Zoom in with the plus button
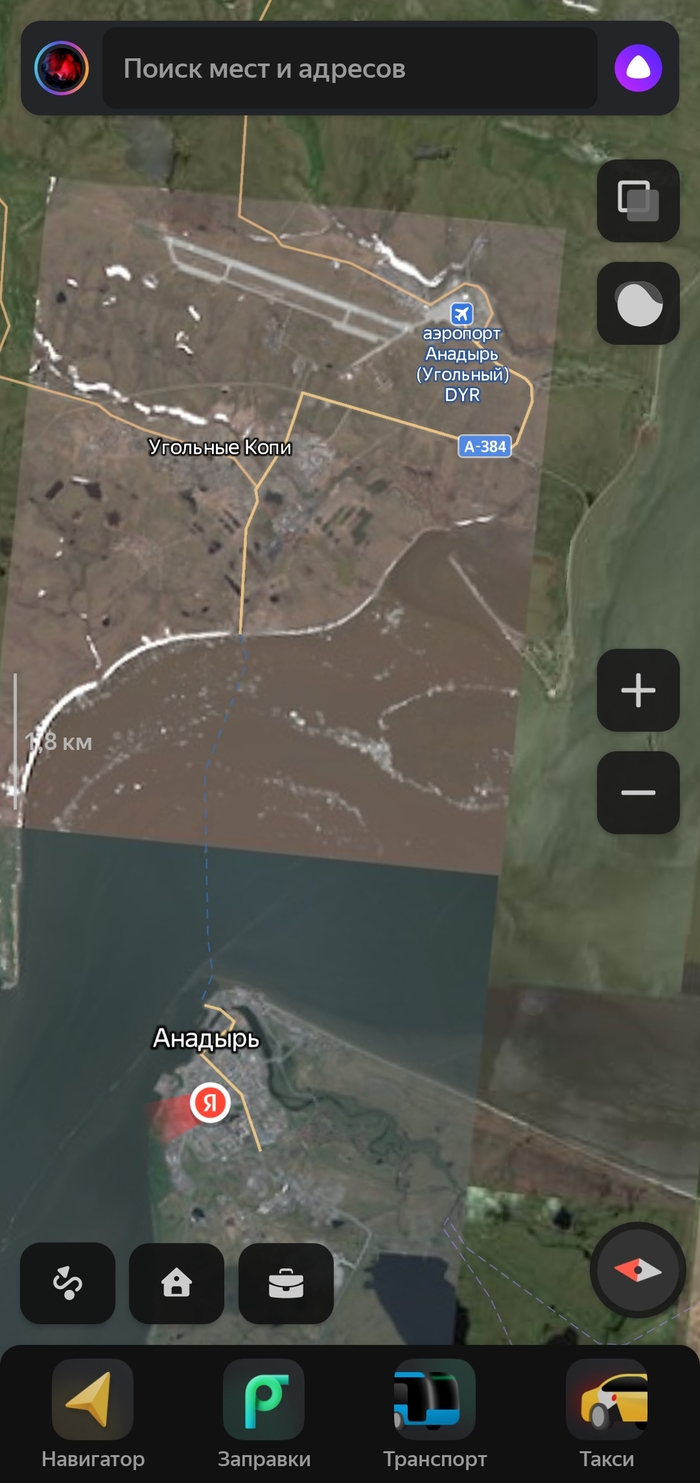 click(x=638, y=691)
